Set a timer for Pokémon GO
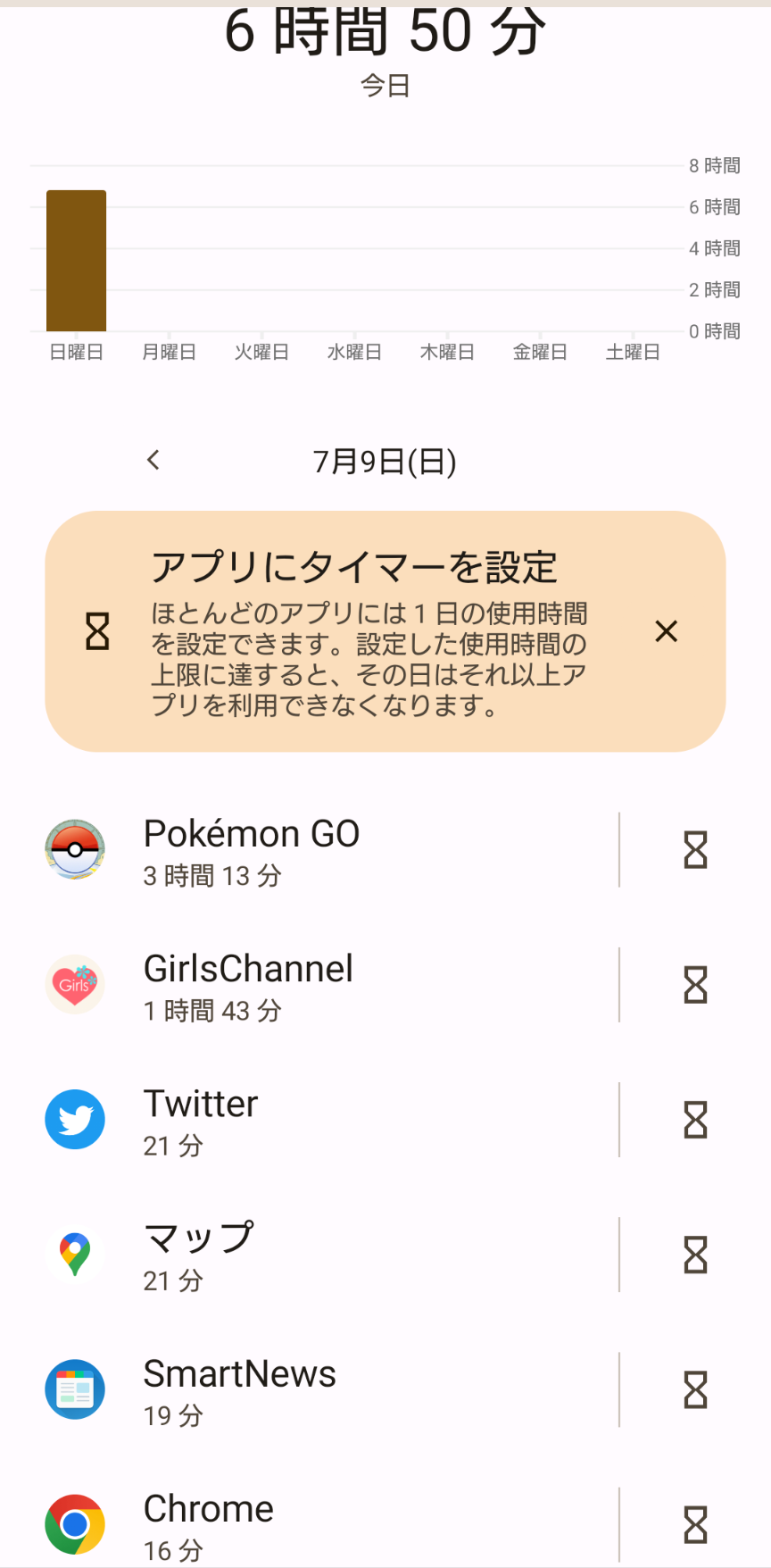Viewport: 771px width, 1568px height. coord(695,850)
